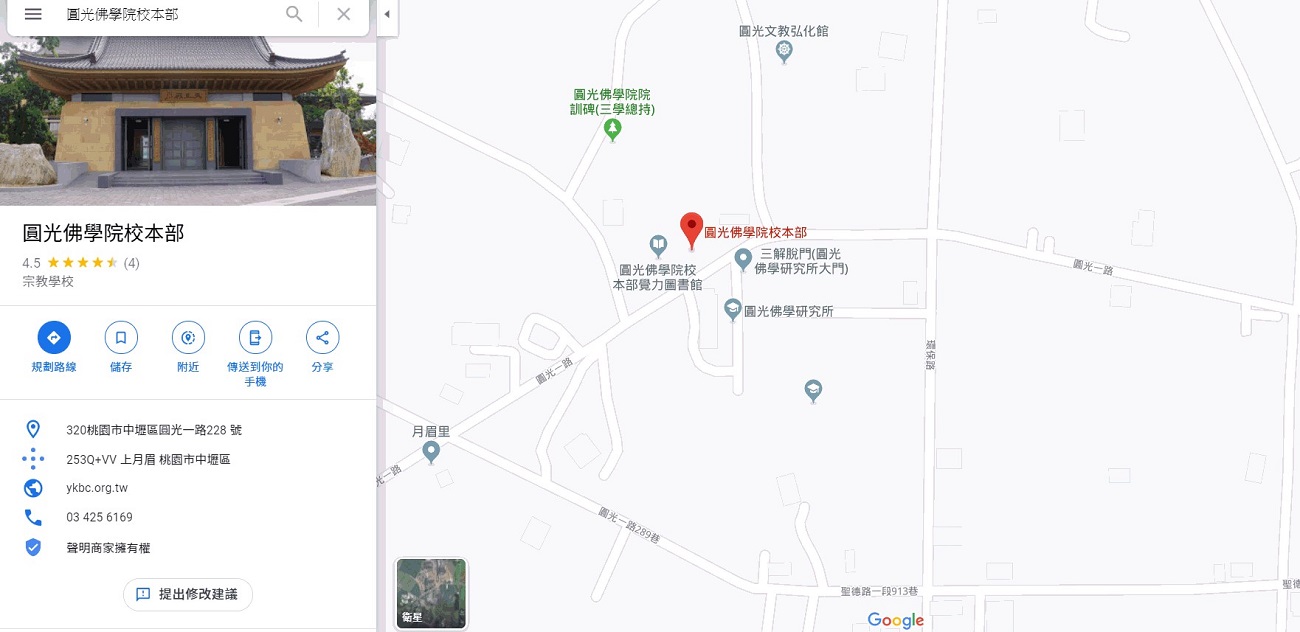This screenshot has height=632, width=1300.
Task: Switch to satellite view thumbnail 衛星
Action: coord(431,593)
